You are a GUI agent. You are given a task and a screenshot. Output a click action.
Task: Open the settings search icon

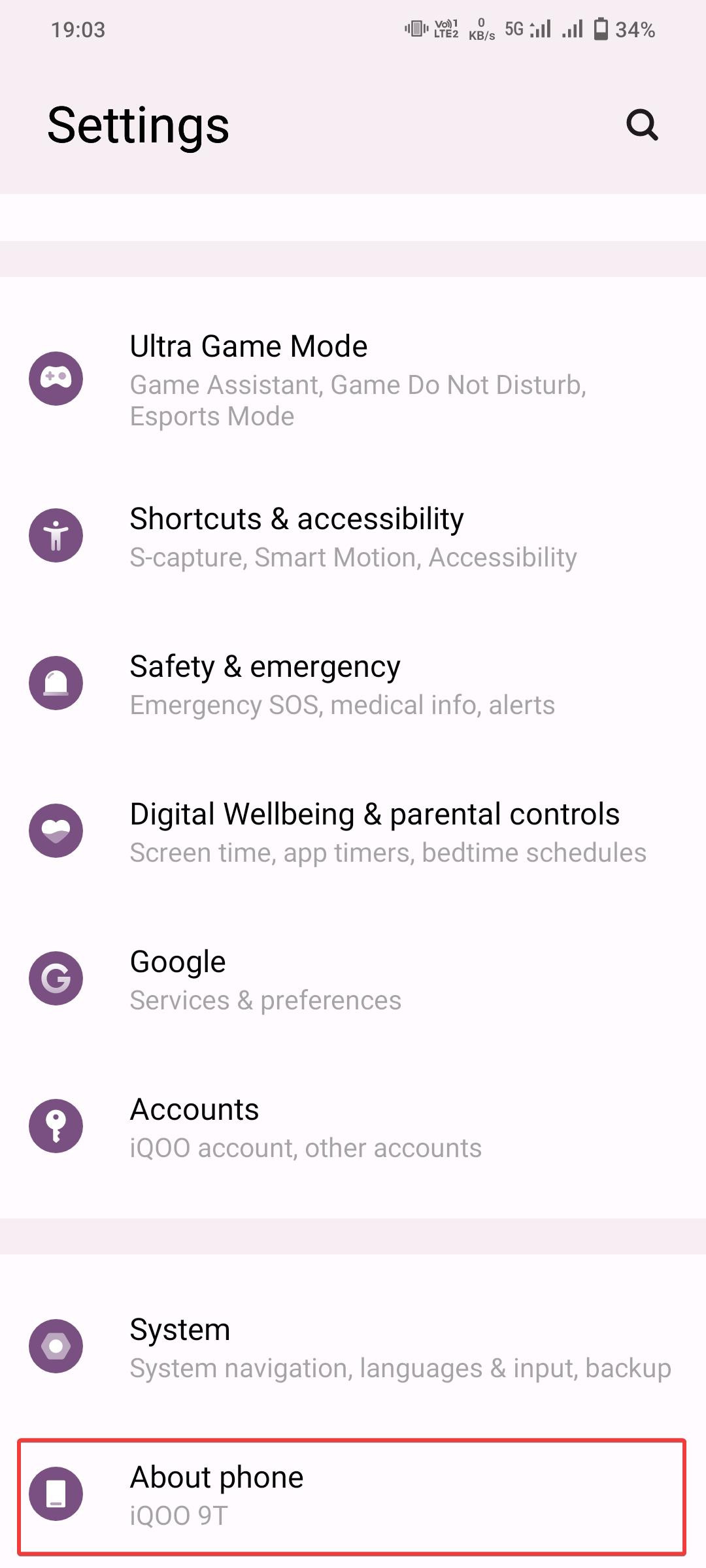pyautogui.click(x=642, y=125)
